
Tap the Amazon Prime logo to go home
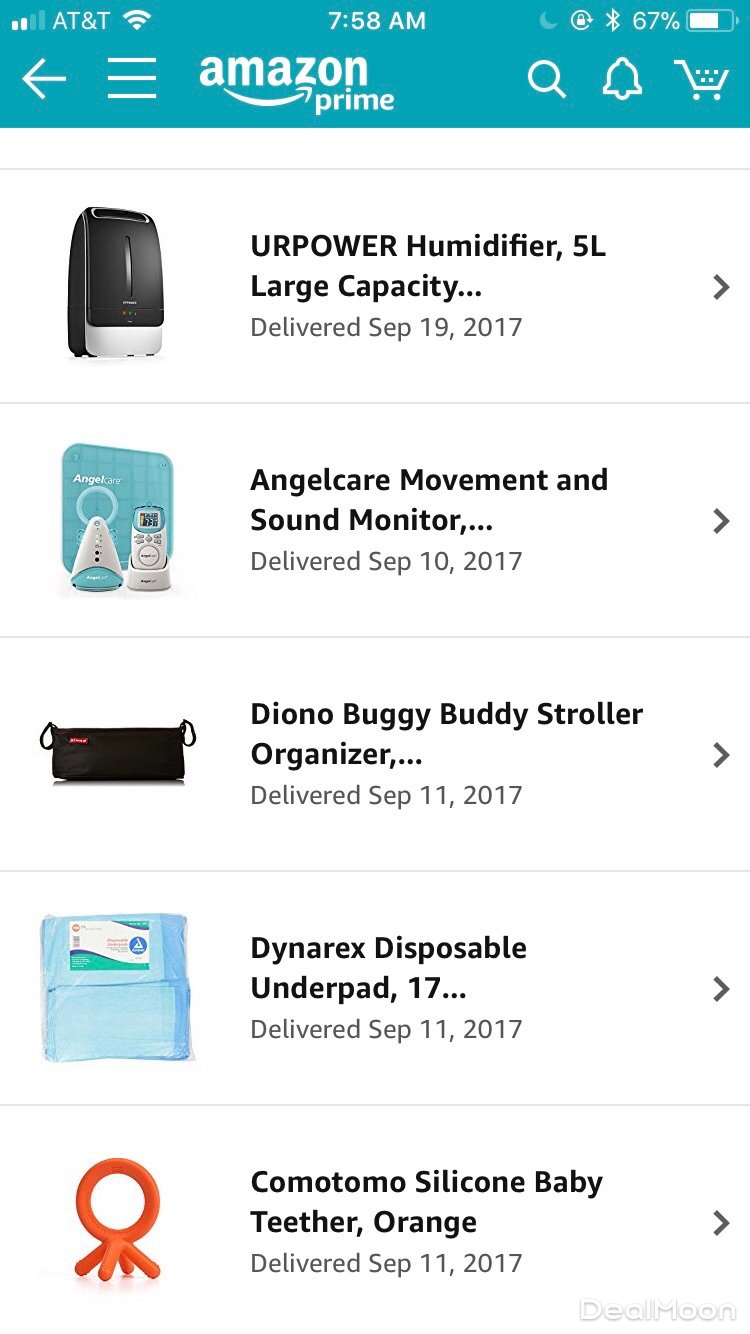[x=296, y=84]
